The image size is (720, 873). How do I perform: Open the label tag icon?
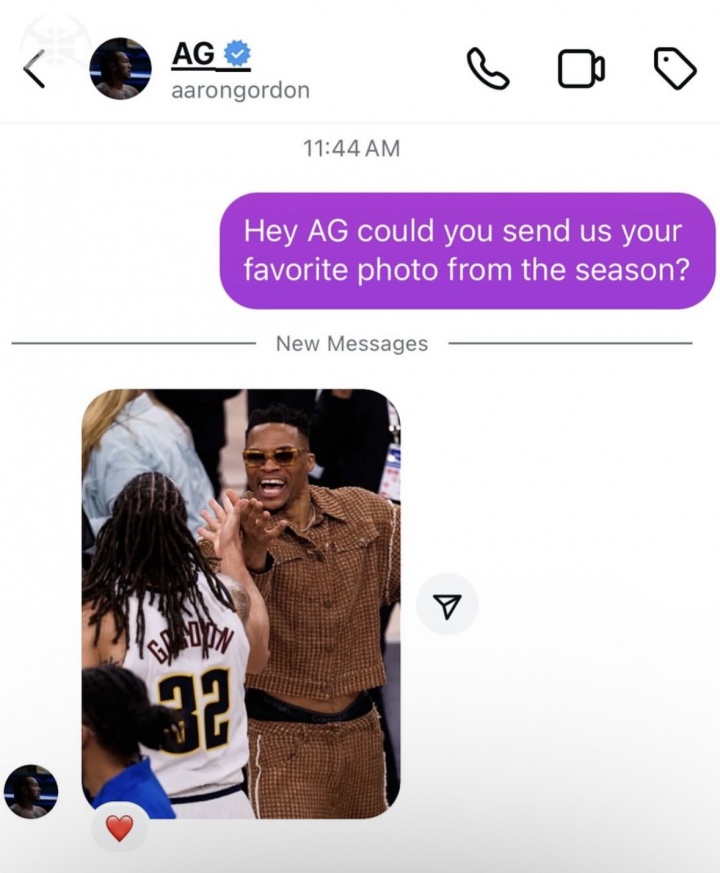click(x=674, y=68)
